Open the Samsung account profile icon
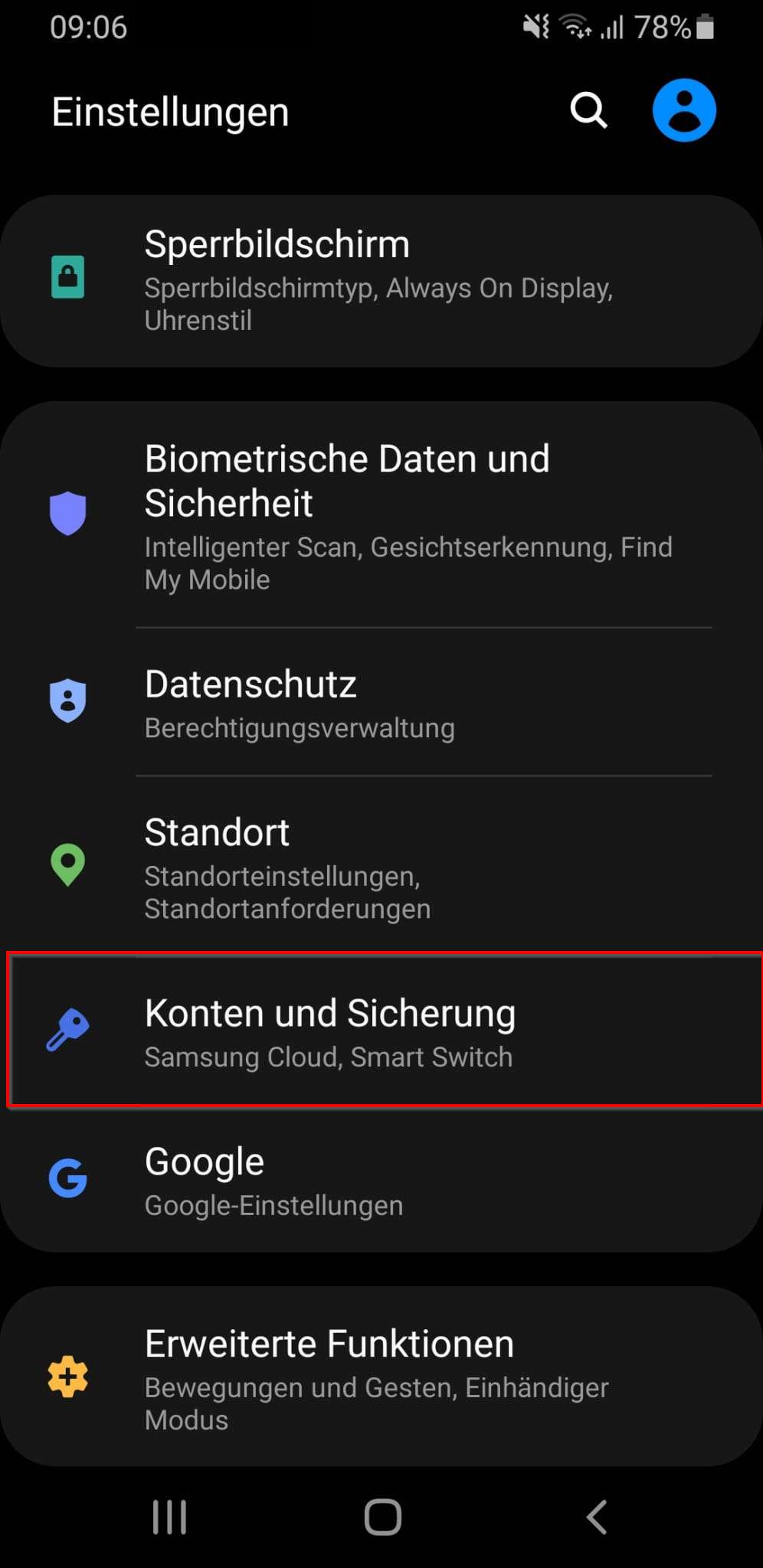Image resolution: width=763 pixels, height=1568 pixels. pyautogui.click(x=683, y=110)
